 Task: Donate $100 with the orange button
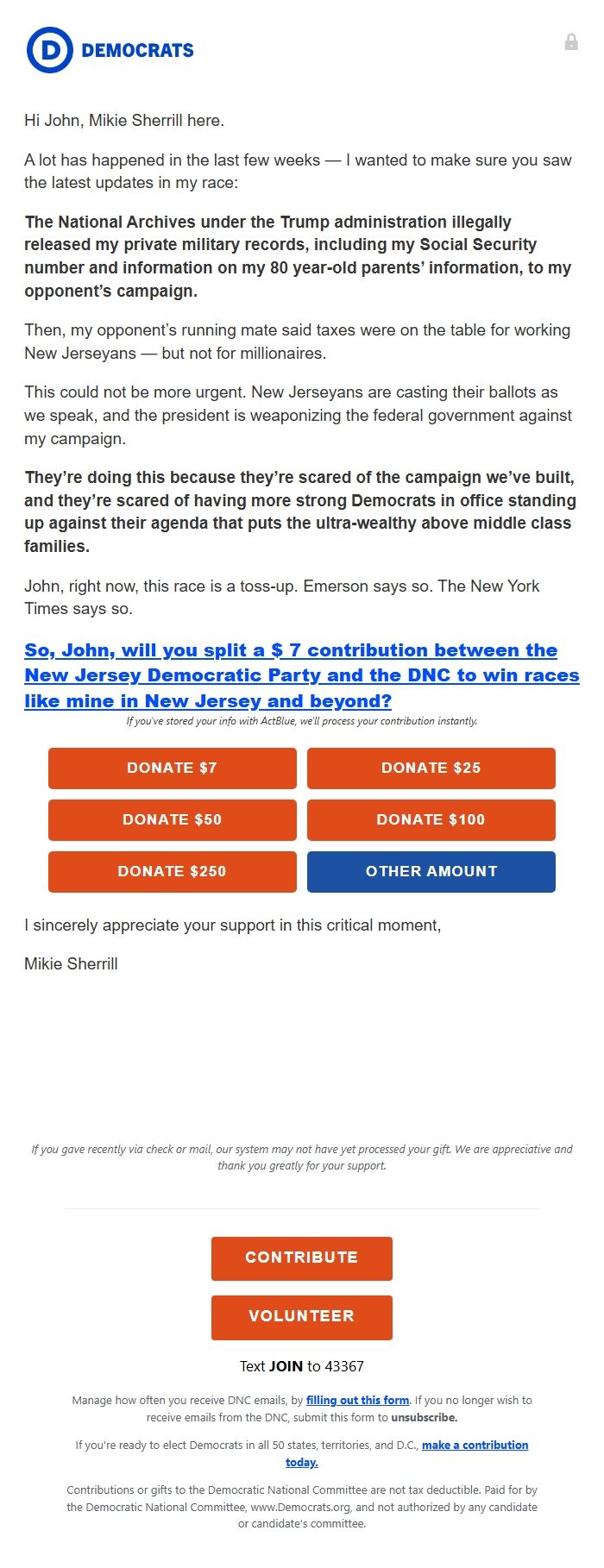pyautogui.click(x=431, y=819)
